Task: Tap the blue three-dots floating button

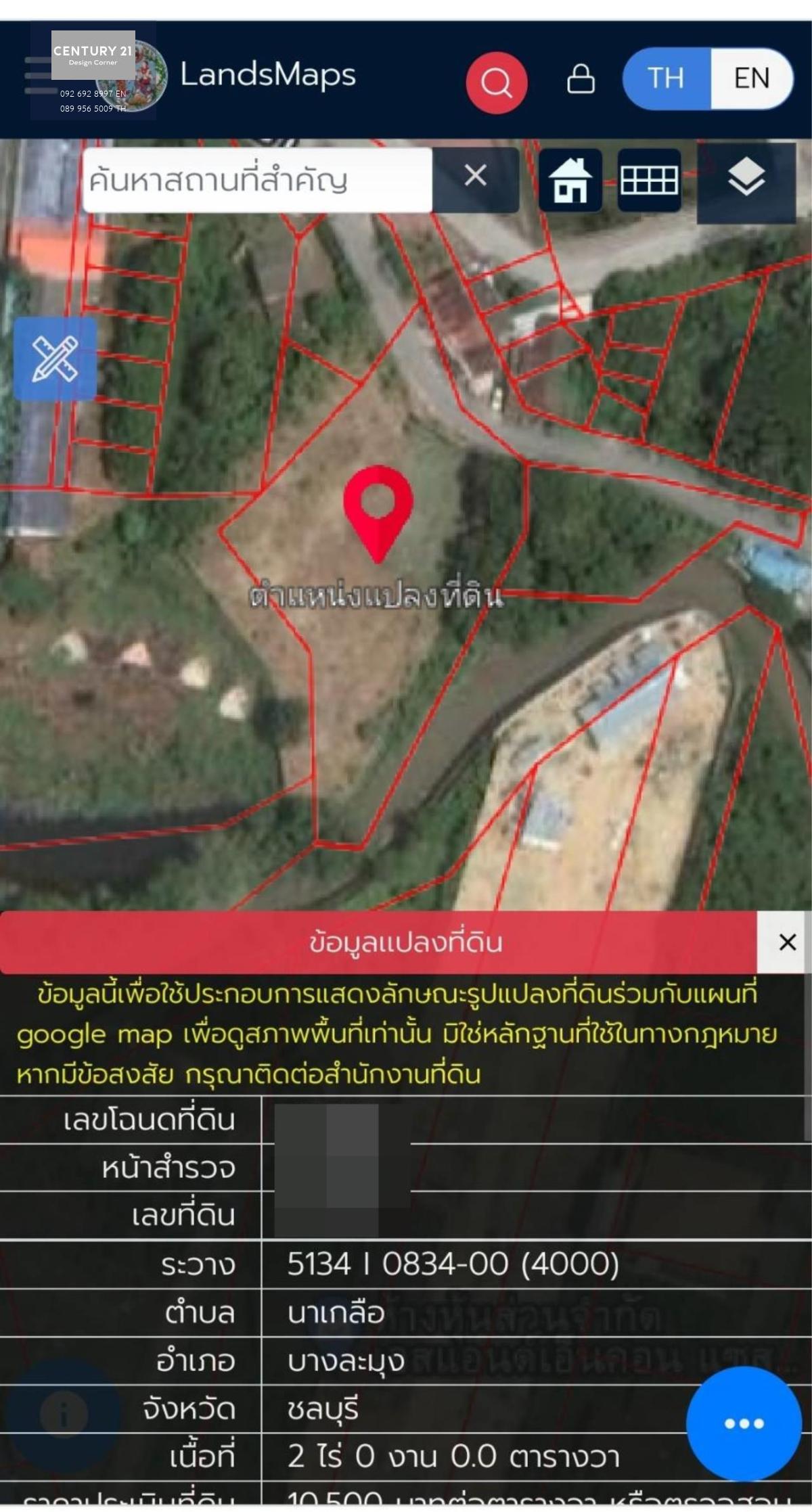Action: [744, 1423]
